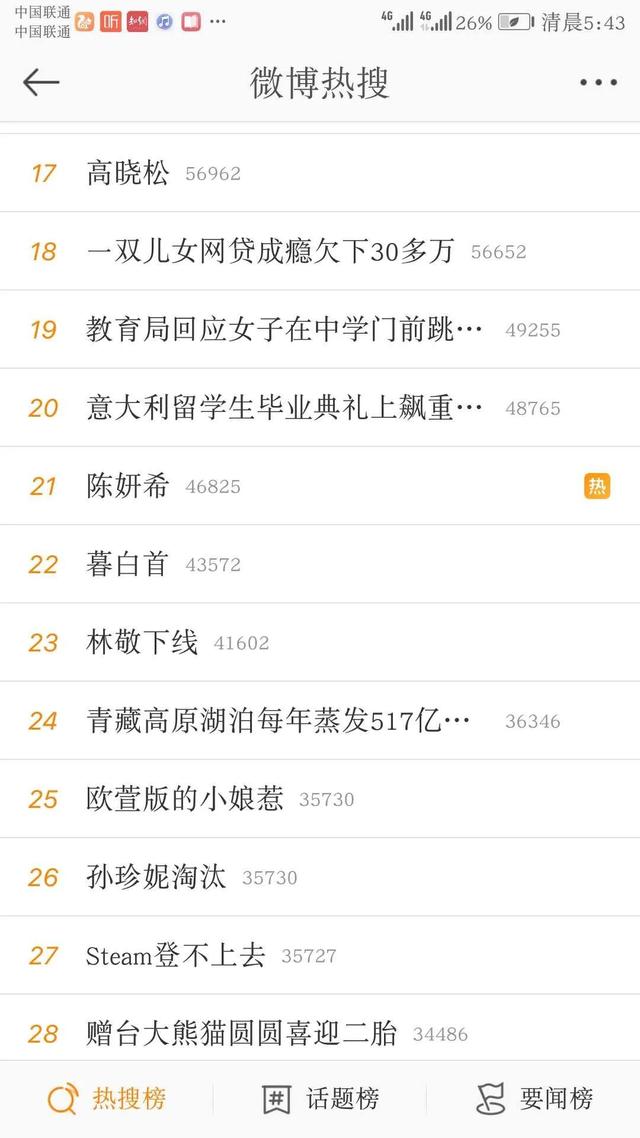Switch to the 要闻榜 tab
640x1138 pixels.
[534, 1100]
